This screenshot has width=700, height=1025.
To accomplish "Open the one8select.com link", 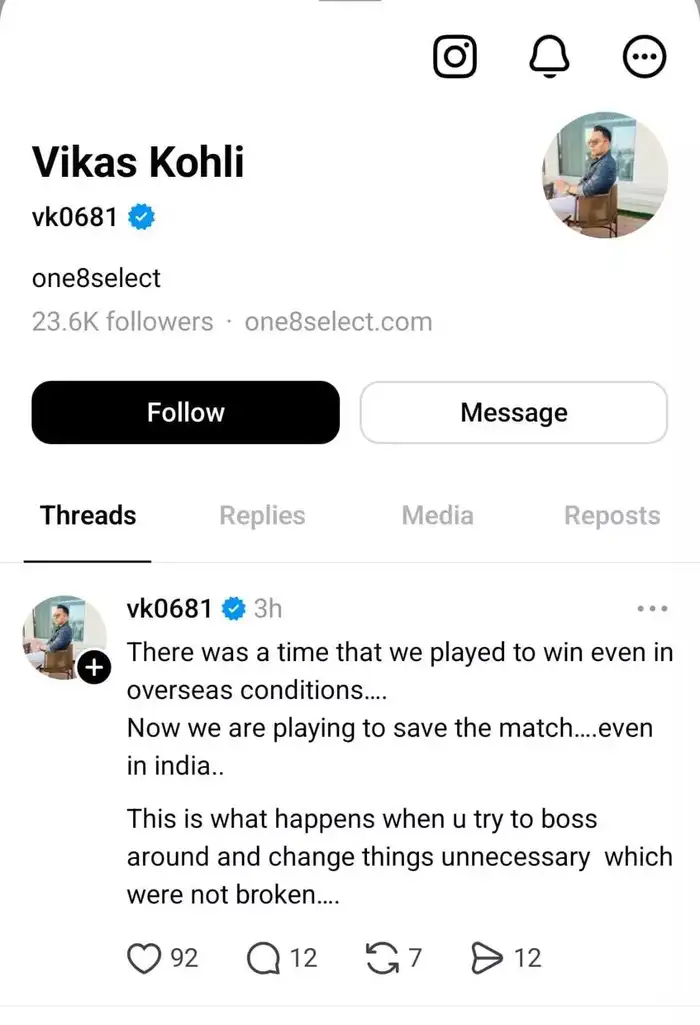I will click(338, 322).
